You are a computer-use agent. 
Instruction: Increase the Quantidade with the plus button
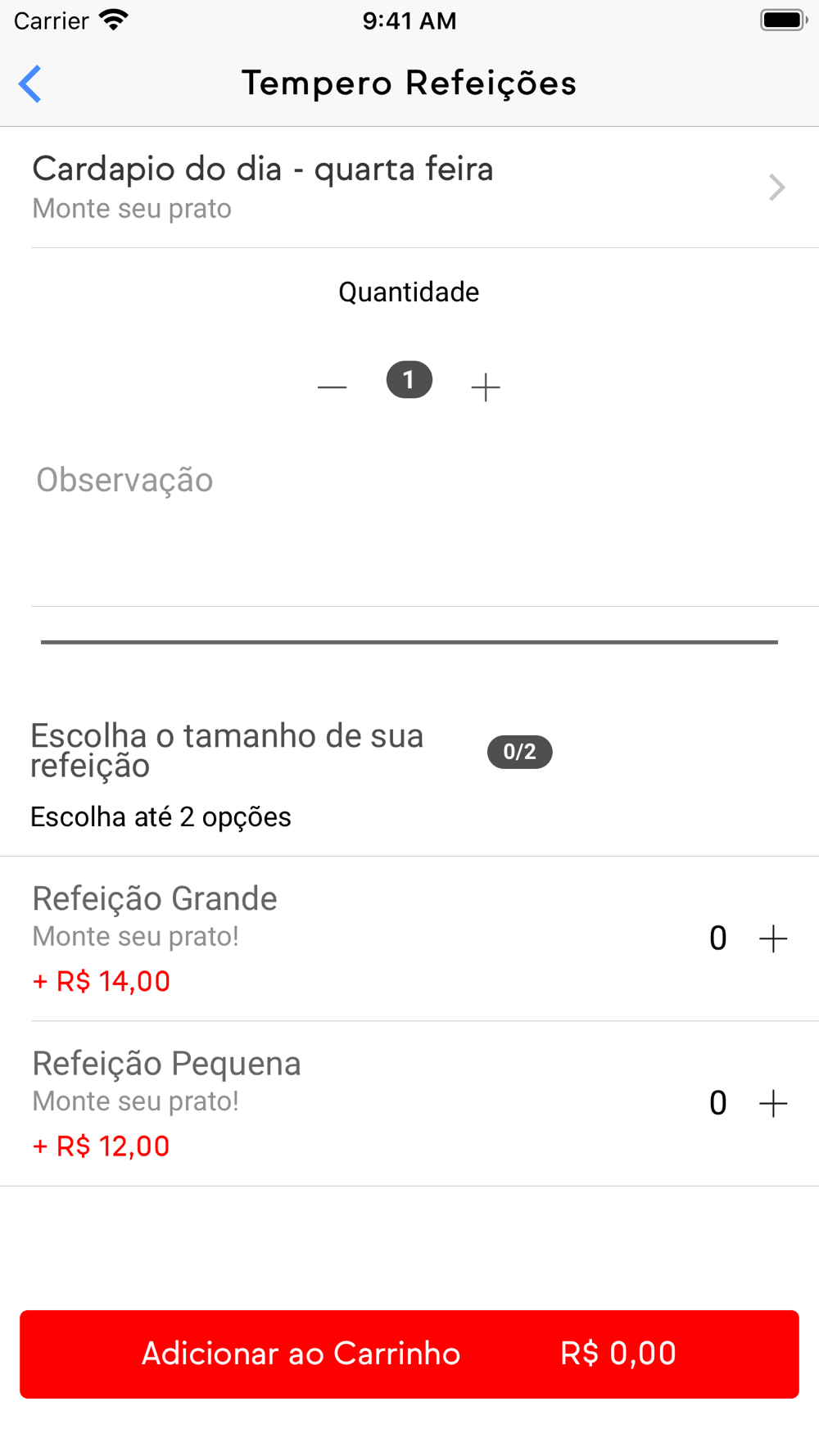[486, 387]
